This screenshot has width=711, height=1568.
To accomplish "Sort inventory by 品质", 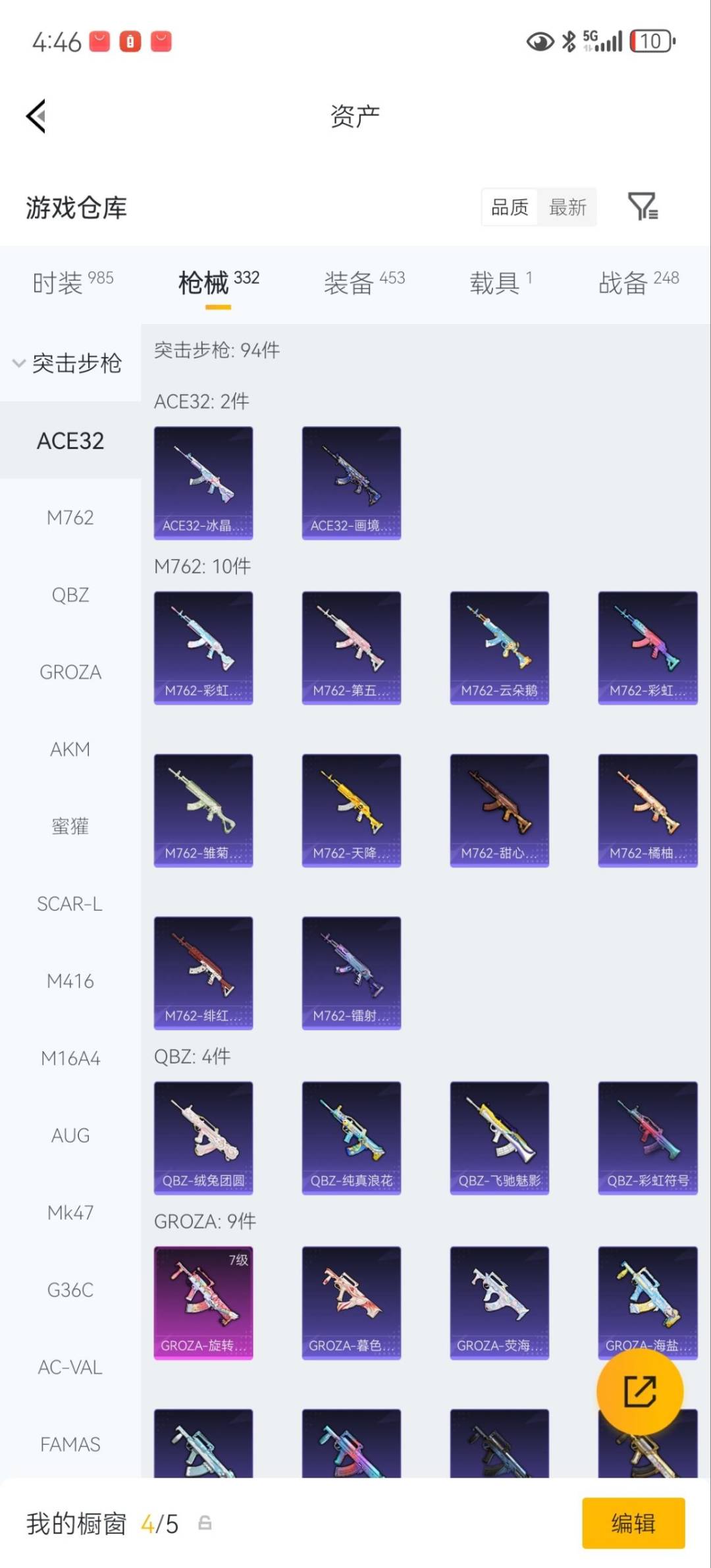I will (x=510, y=207).
